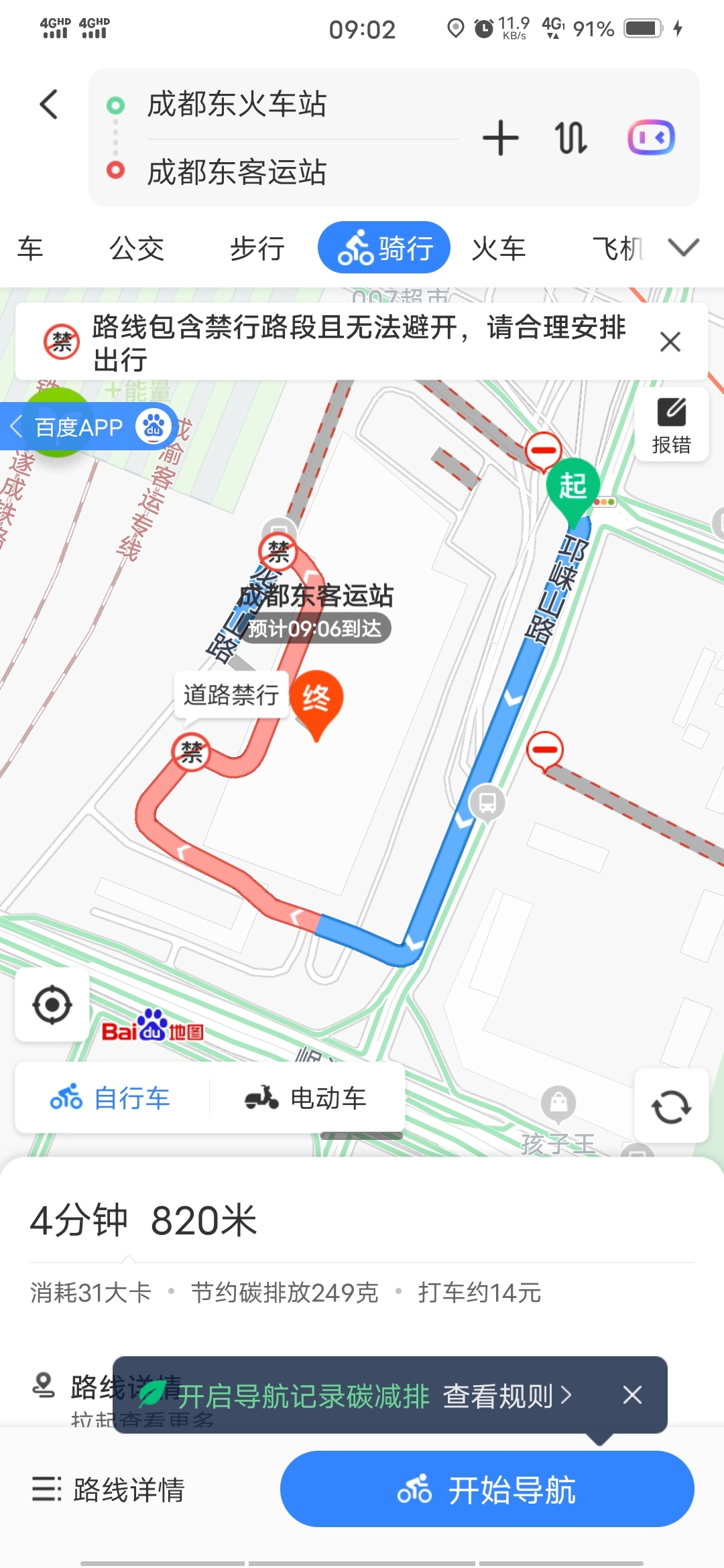
Task: Select the 火车 travel mode
Action: (x=499, y=249)
